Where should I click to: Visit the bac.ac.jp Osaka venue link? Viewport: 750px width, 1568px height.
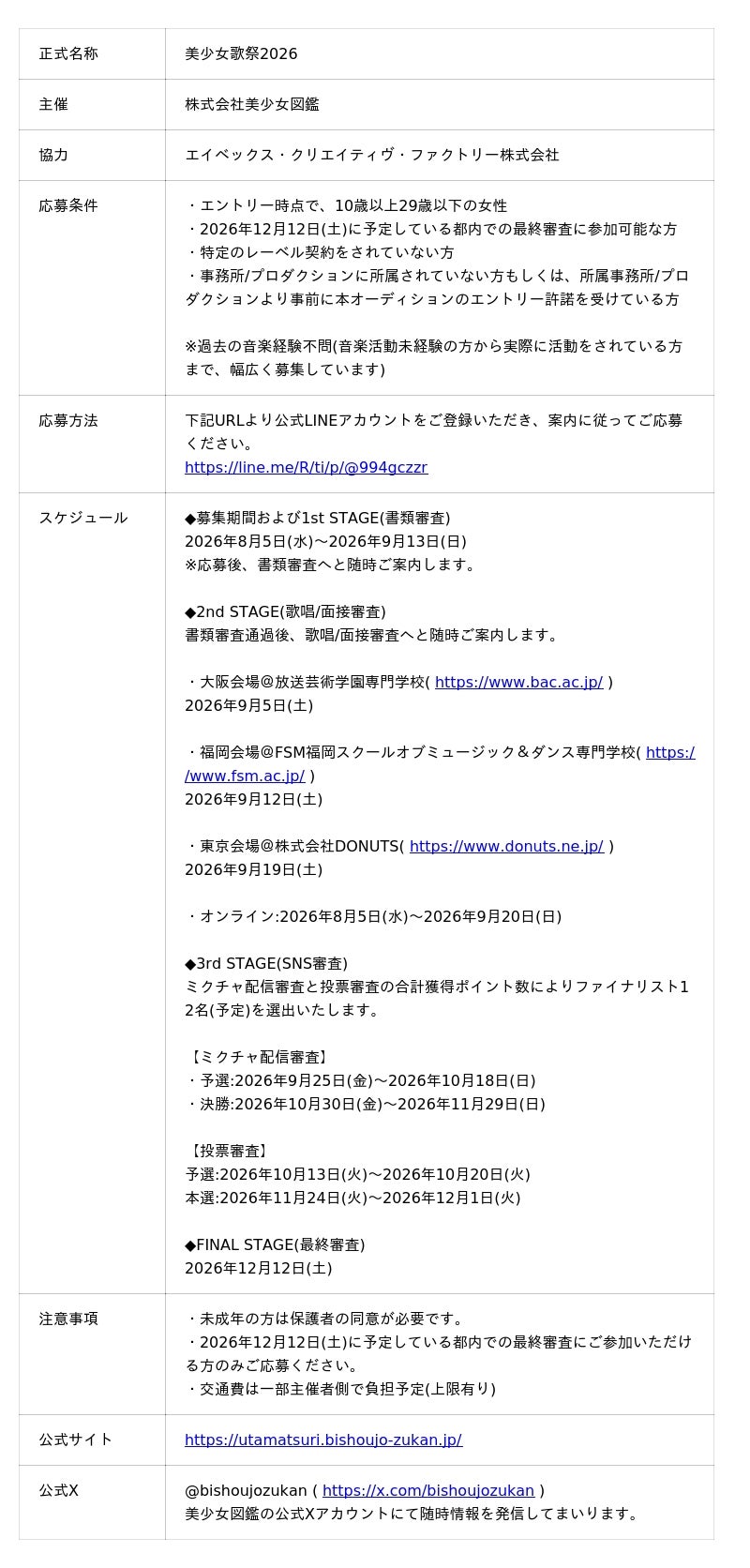[x=518, y=682]
